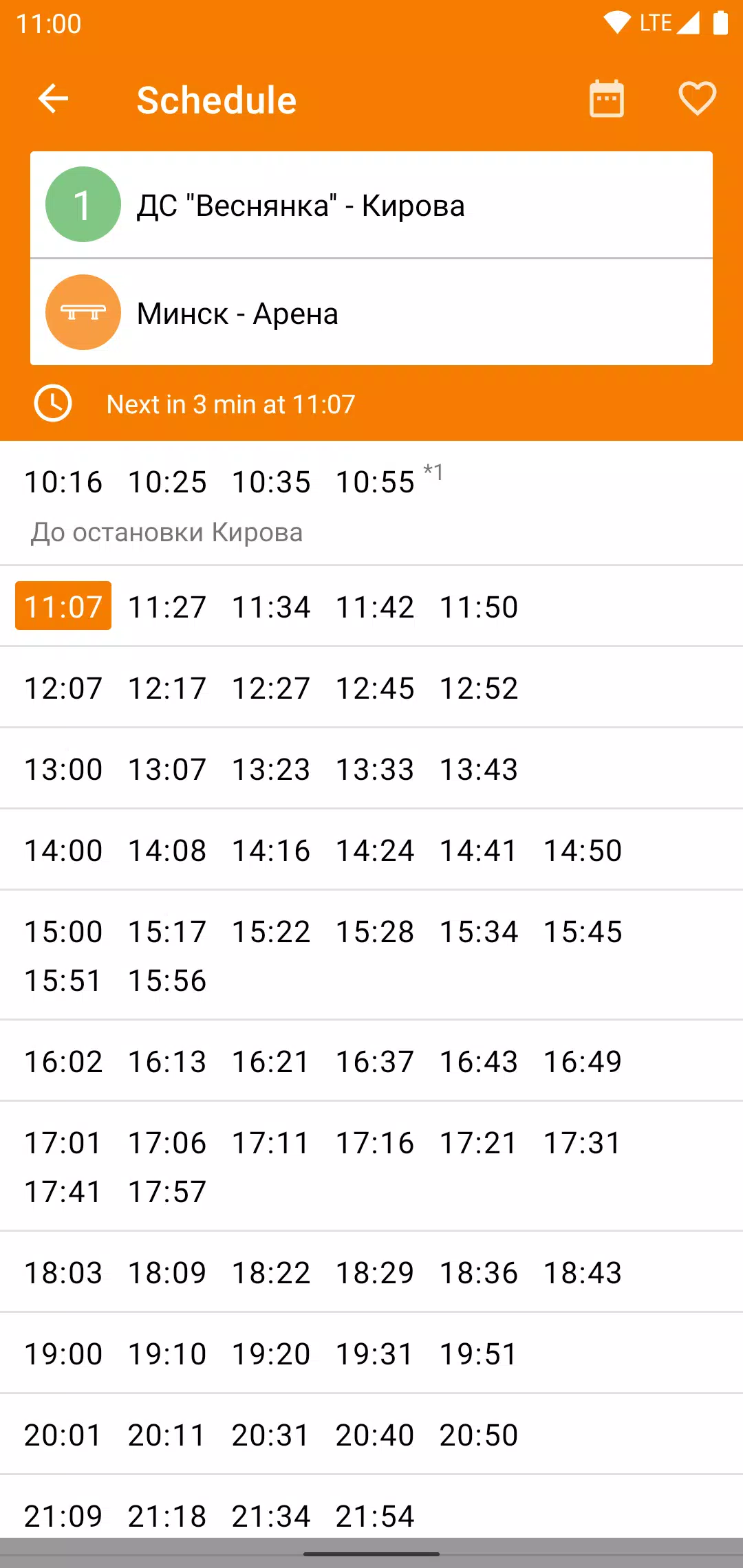Go back from the Schedule screen

pos(53,98)
